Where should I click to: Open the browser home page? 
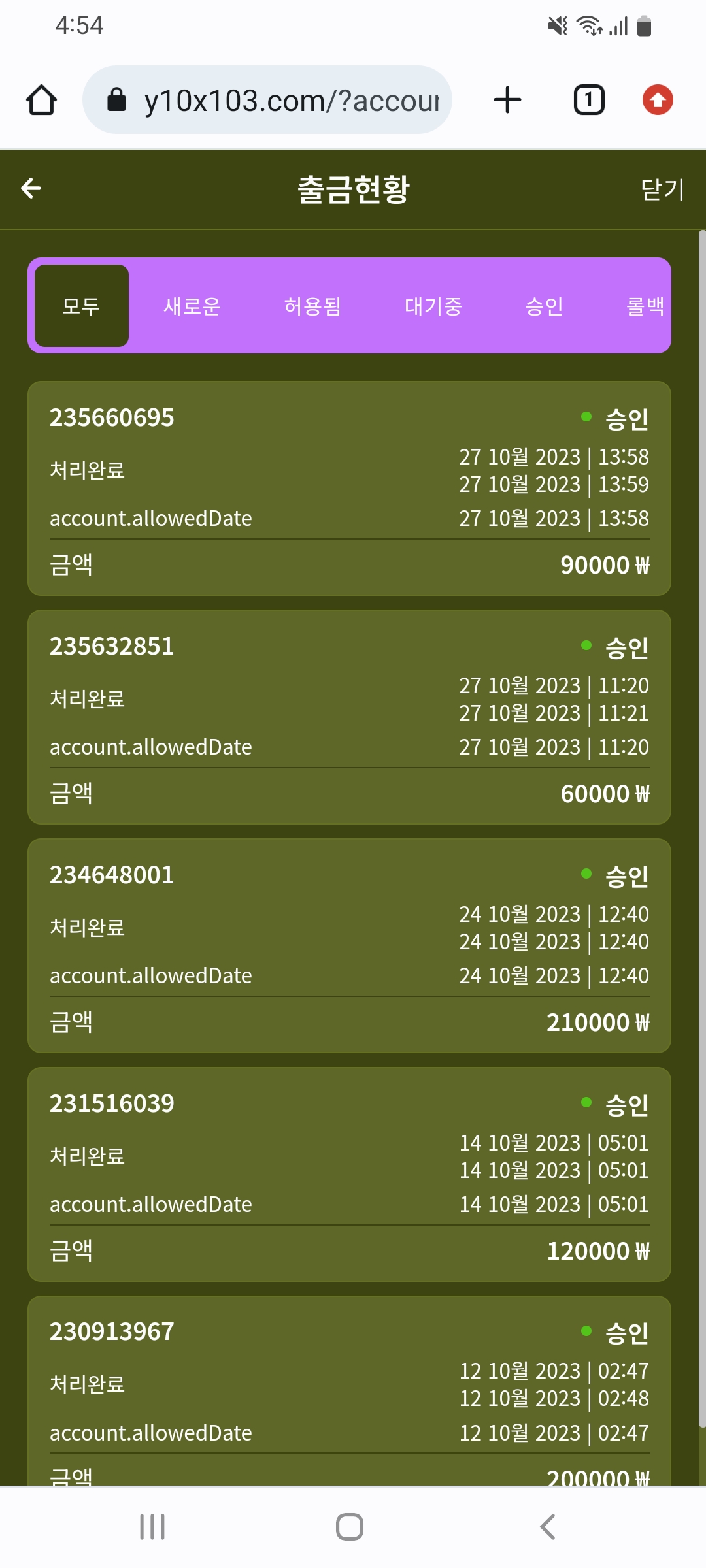click(x=41, y=100)
